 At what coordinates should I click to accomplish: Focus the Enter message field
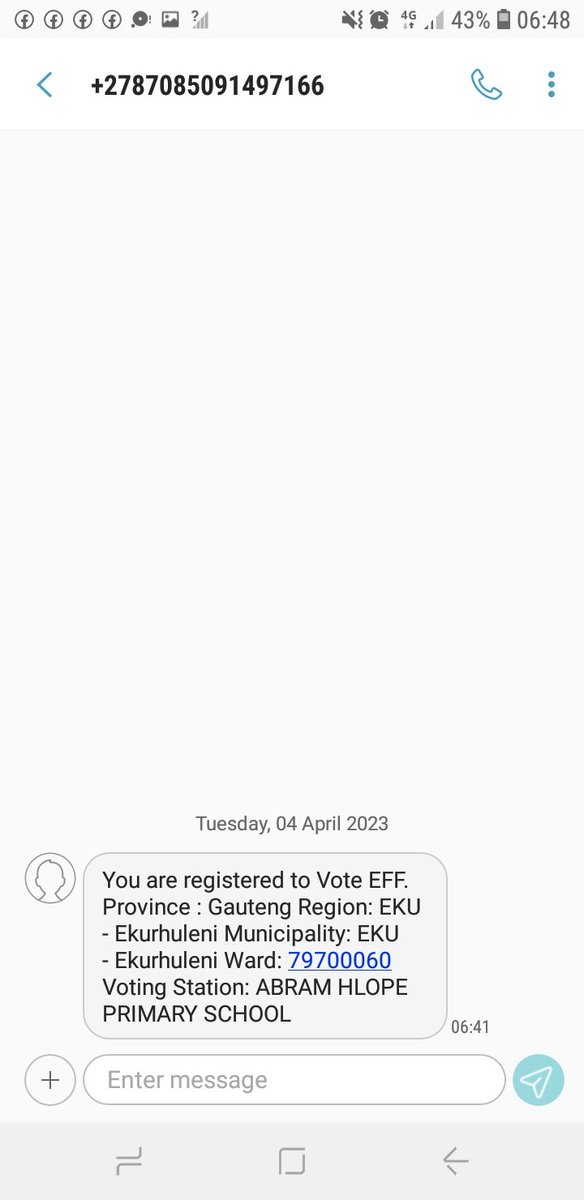pyautogui.click(x=294, y=1080)
